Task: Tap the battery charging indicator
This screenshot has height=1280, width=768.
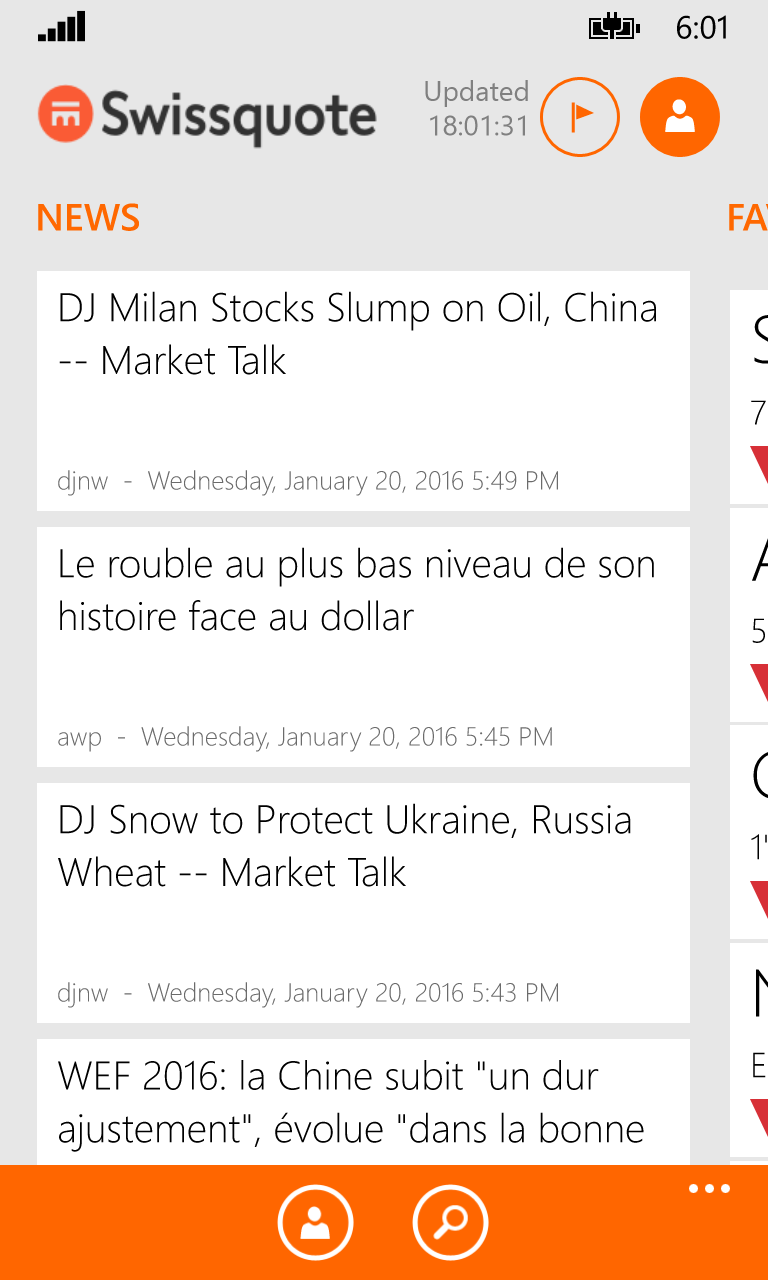Action: pyautogui.click(x=614, y=27)
